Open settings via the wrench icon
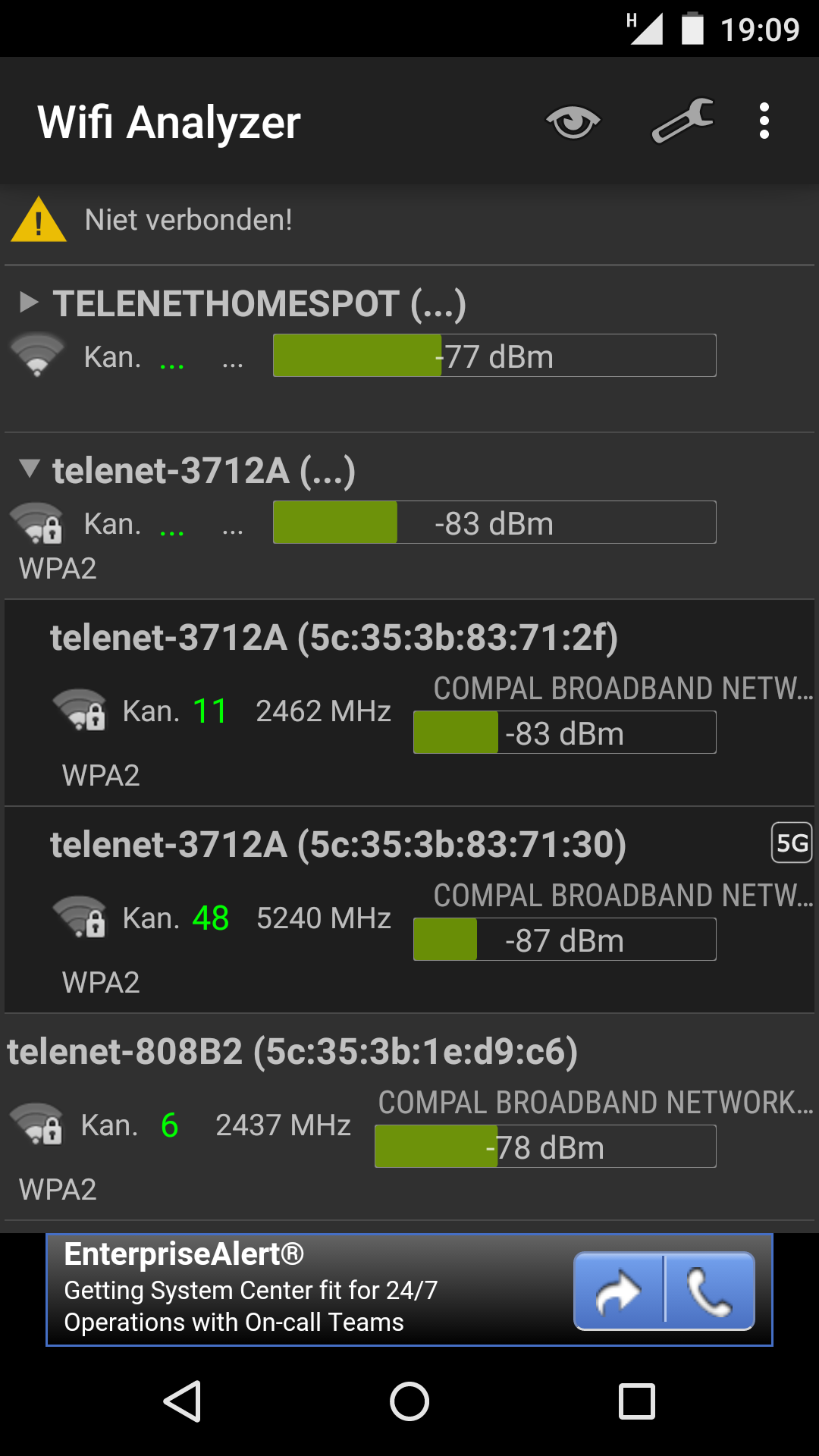Viewport: 819px width, 1456px height. tap(682, 121)
